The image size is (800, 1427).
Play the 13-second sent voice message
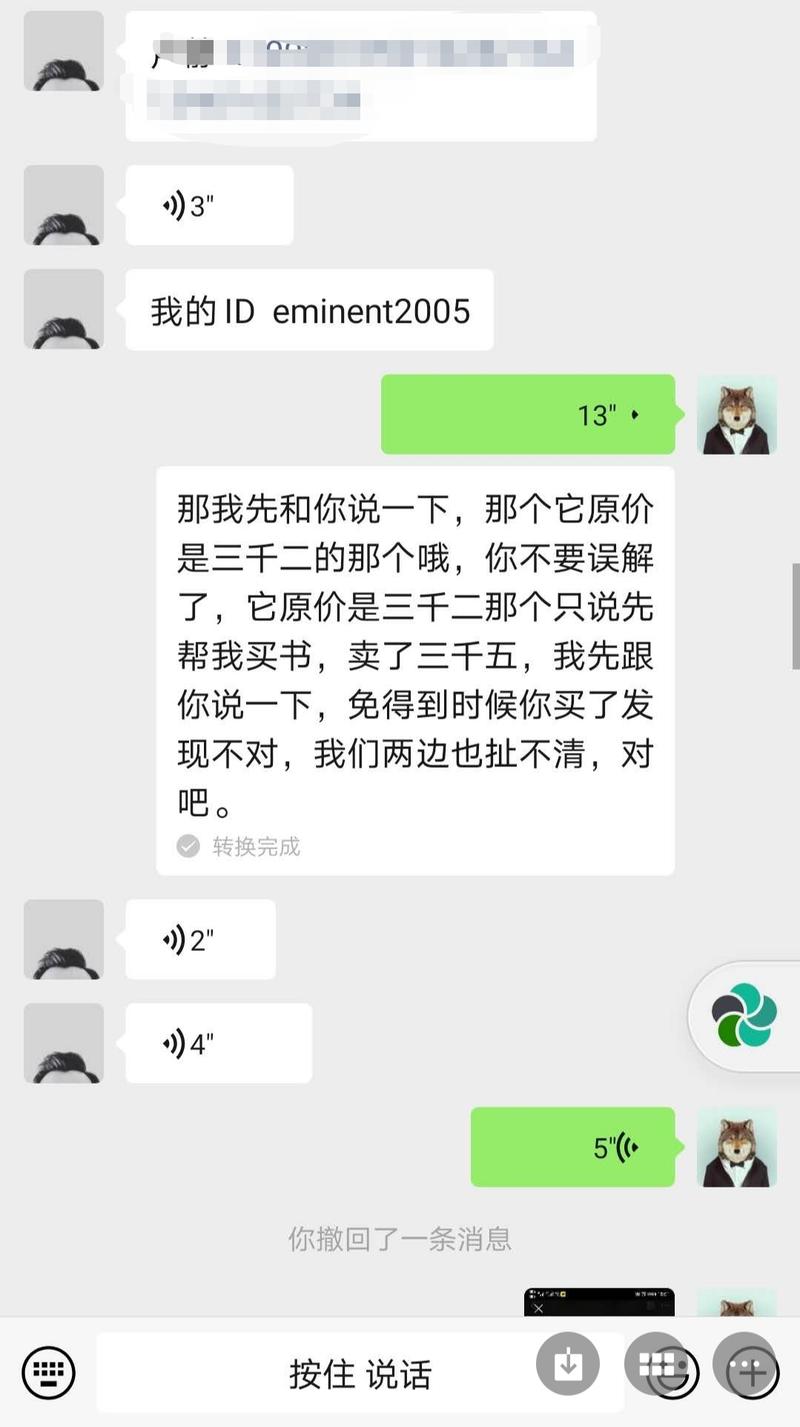click(527, 414)
